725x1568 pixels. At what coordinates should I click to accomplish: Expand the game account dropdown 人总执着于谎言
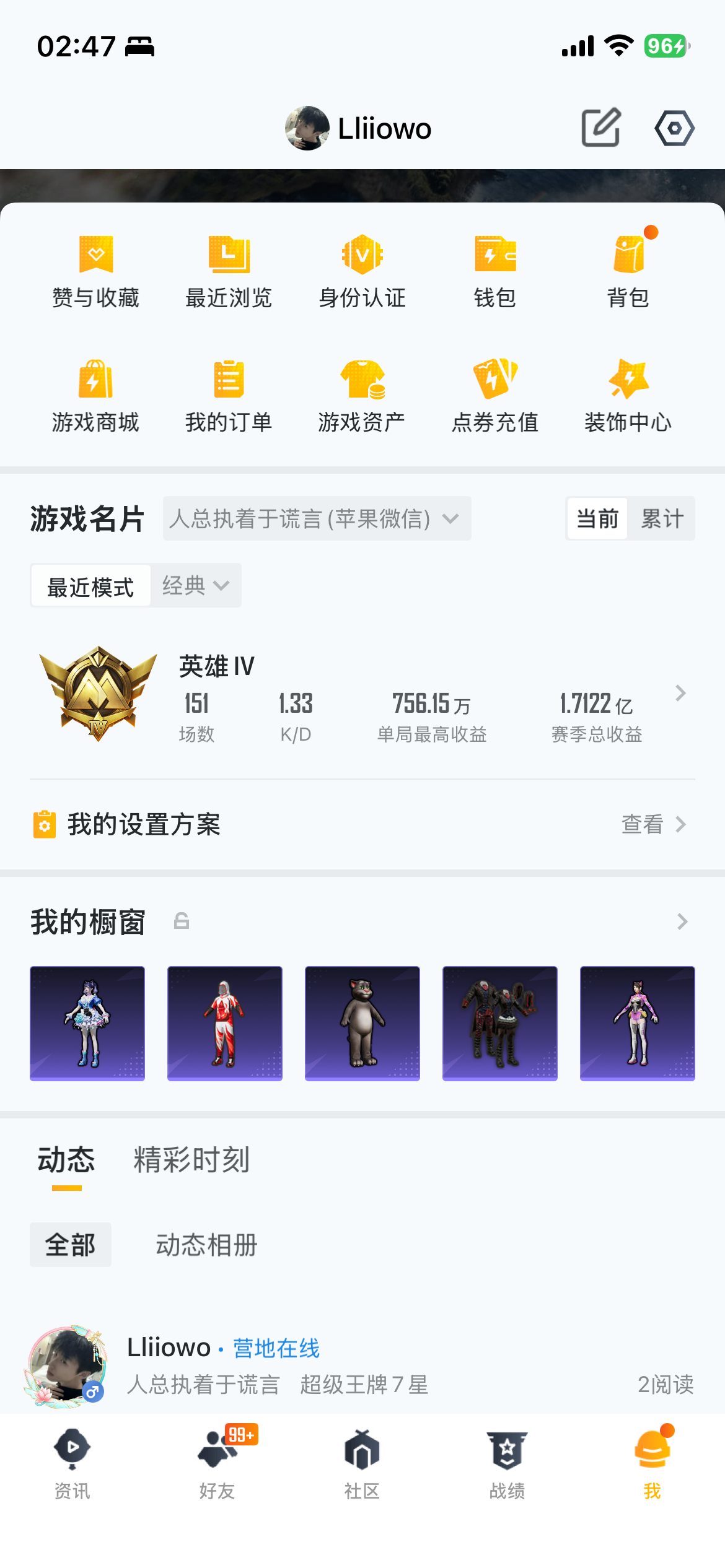click(x=317, y=518)
